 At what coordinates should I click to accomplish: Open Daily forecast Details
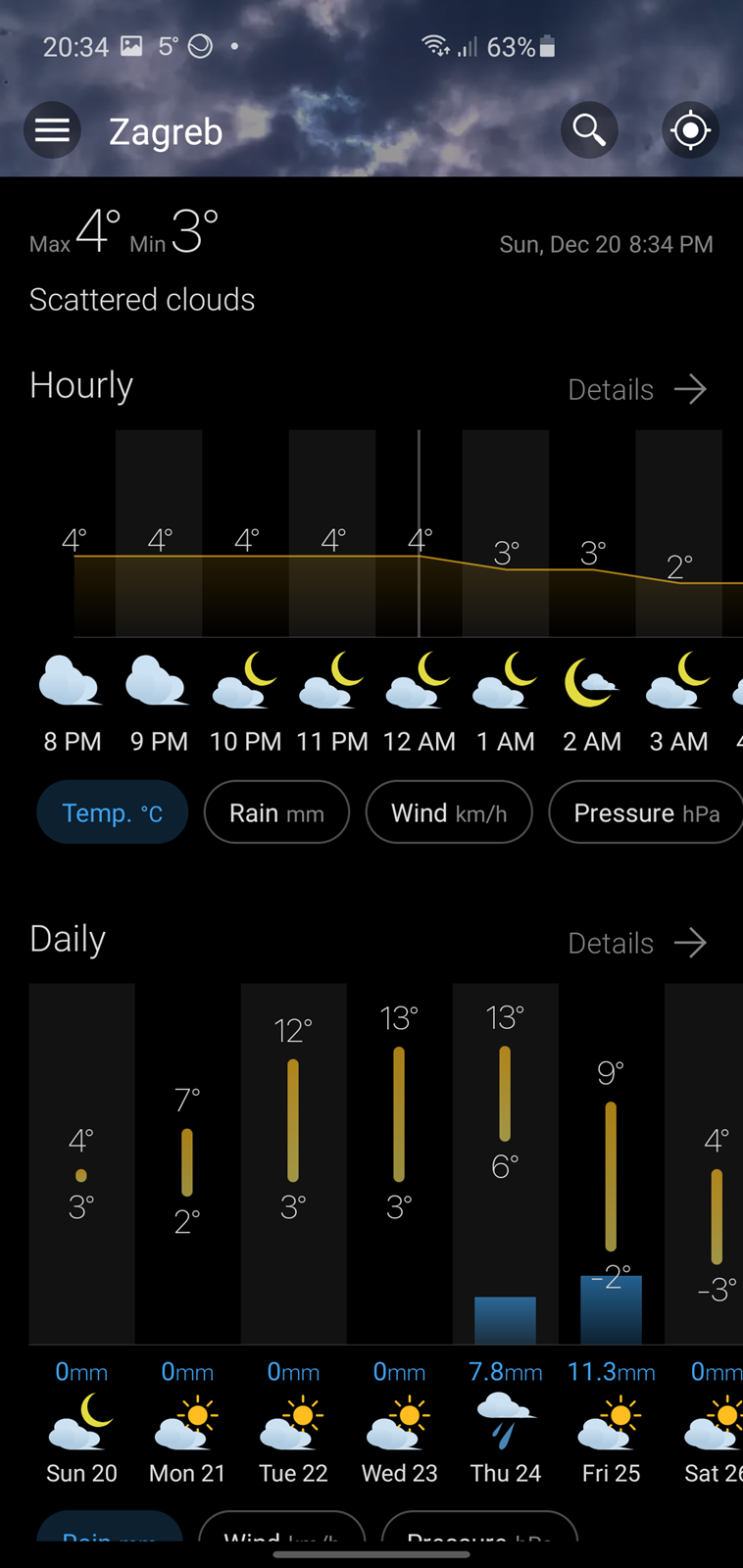[637, 943]
